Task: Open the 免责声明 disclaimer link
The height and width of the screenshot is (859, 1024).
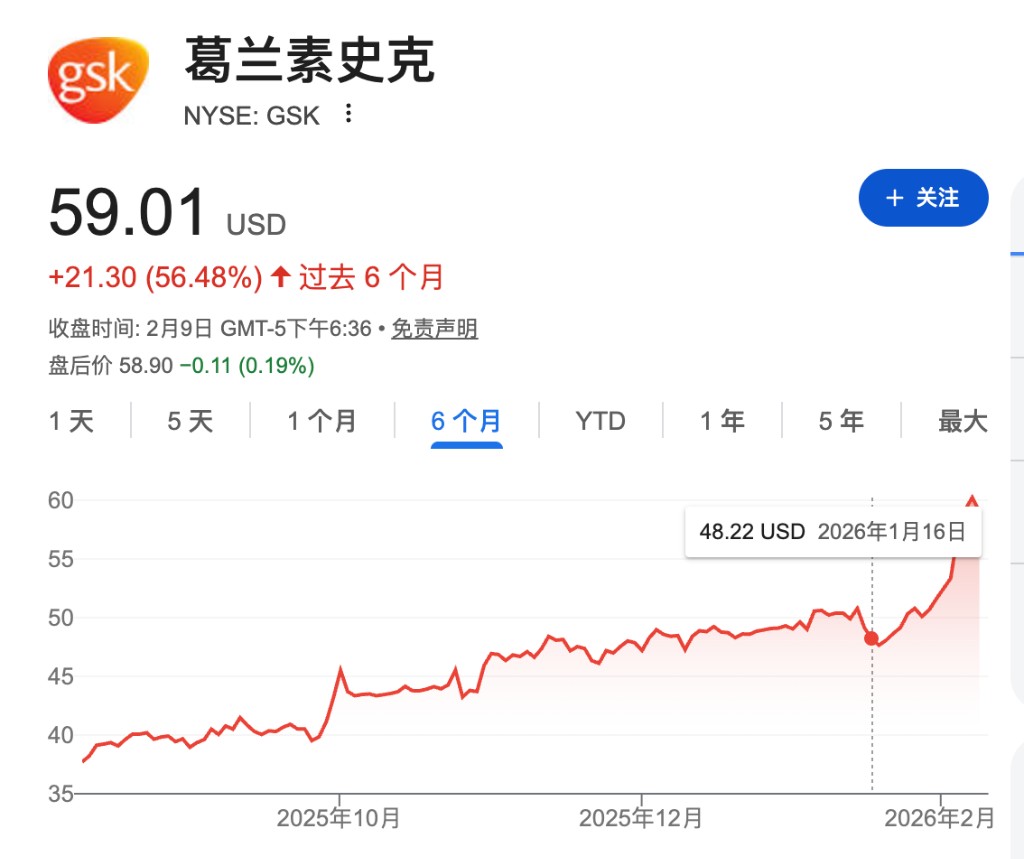Action: tap(434, 329)
